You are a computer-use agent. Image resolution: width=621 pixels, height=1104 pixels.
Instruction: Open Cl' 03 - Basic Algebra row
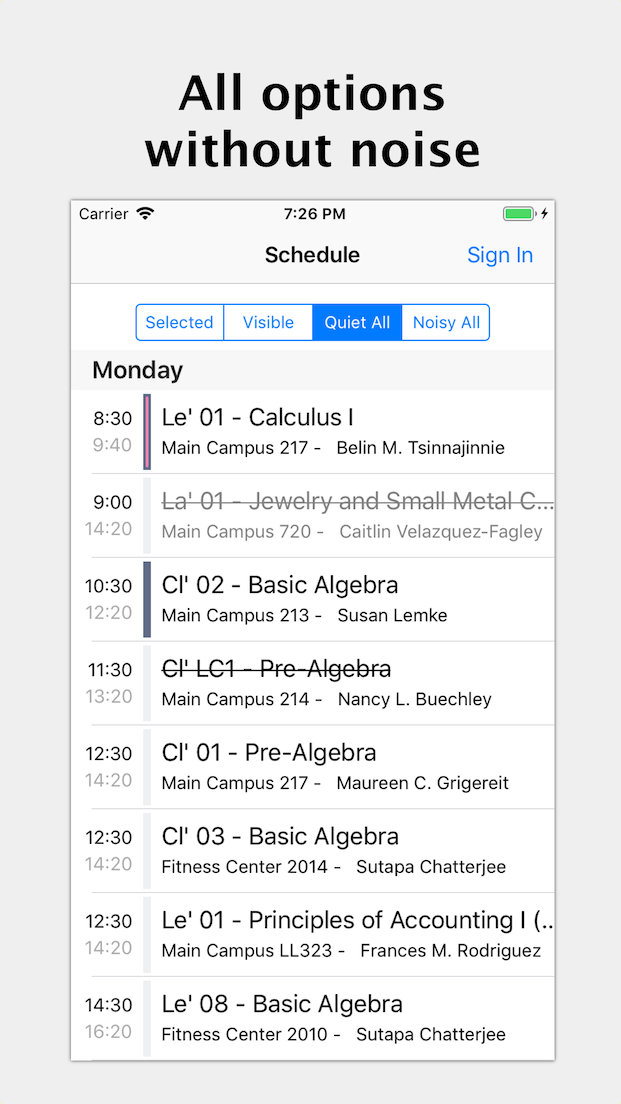(x=313, y=851)
